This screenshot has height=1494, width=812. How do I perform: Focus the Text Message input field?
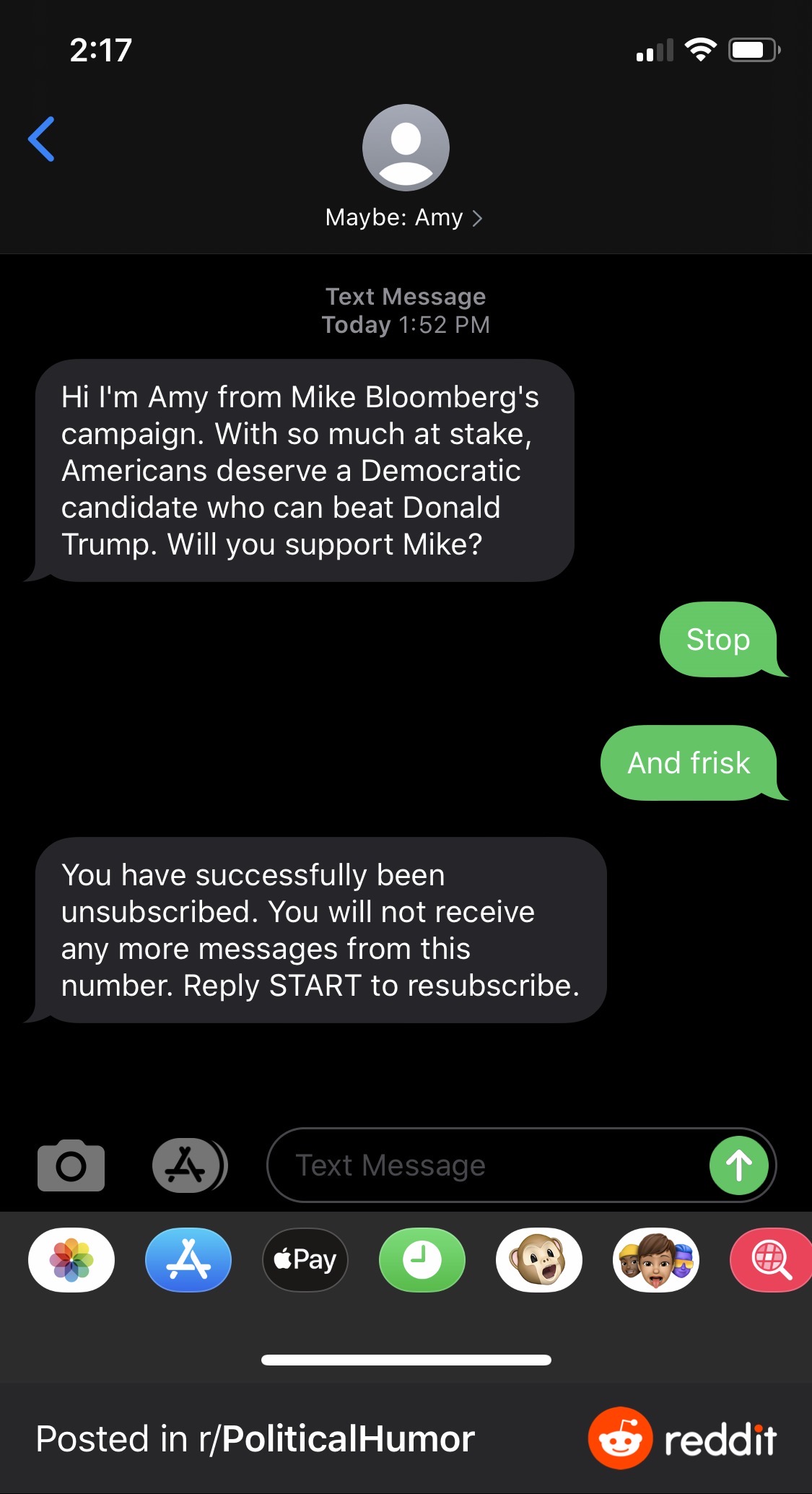click(484, 1165)
